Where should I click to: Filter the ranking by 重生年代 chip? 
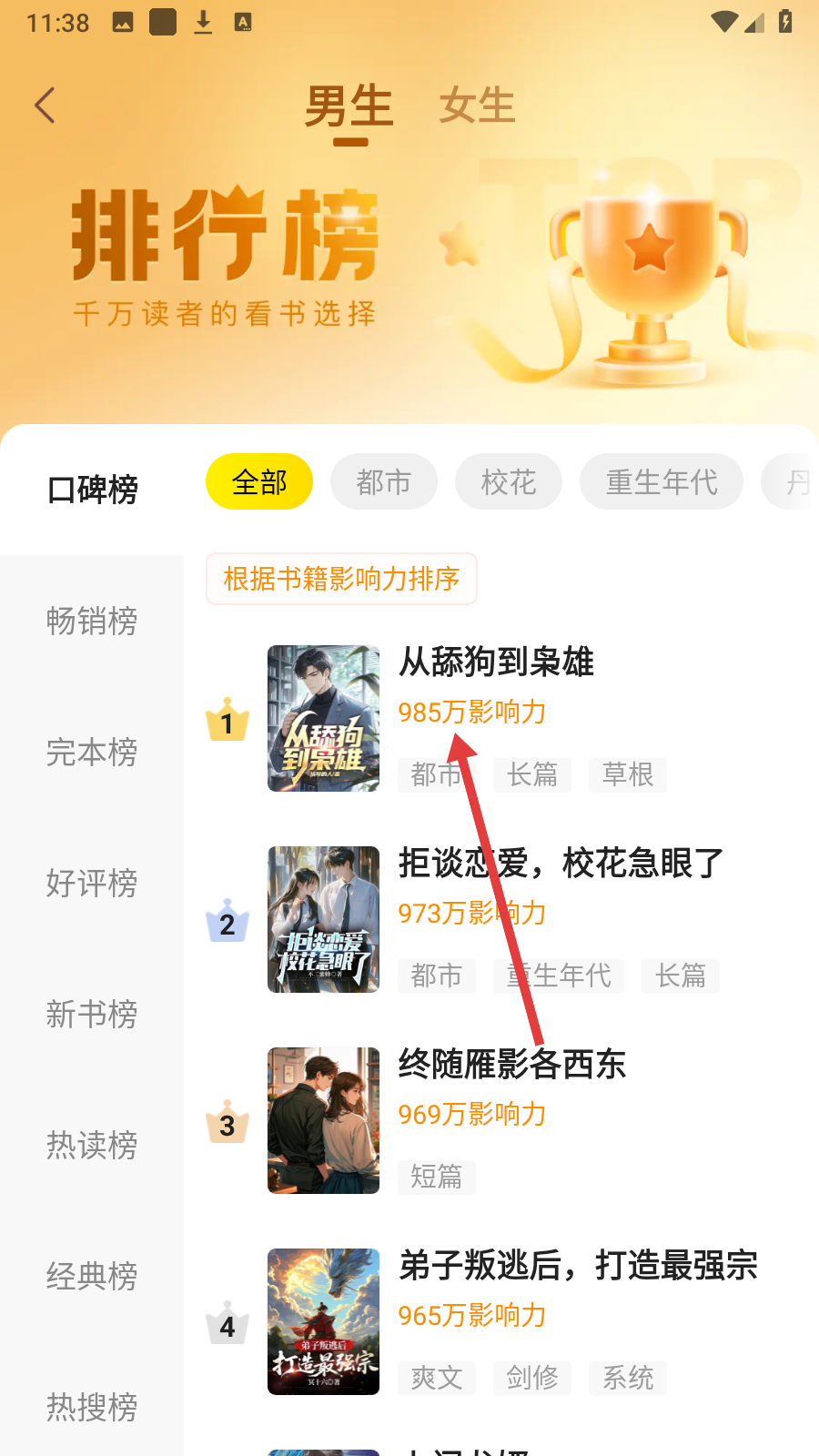(662, 482)
